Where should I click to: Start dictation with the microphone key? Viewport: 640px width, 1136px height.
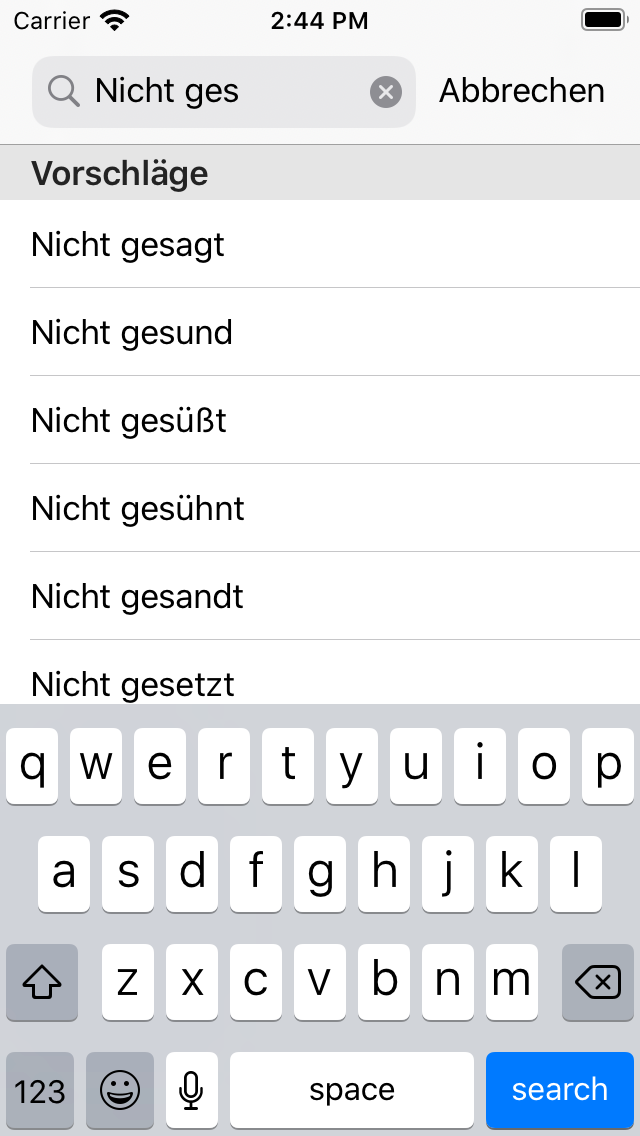[191, 1090]
